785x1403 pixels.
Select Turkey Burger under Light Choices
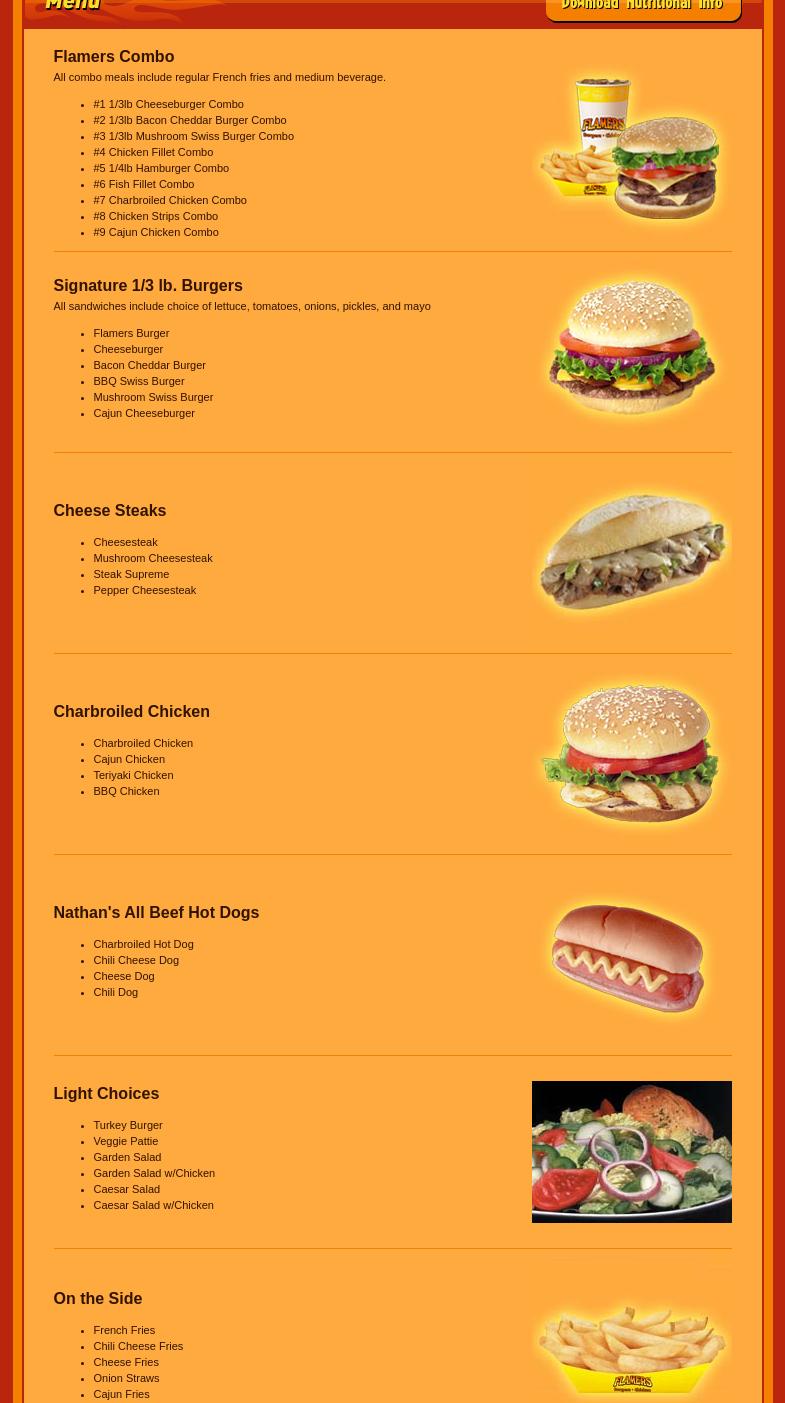pyautogui.click(x=128, y=1125)
